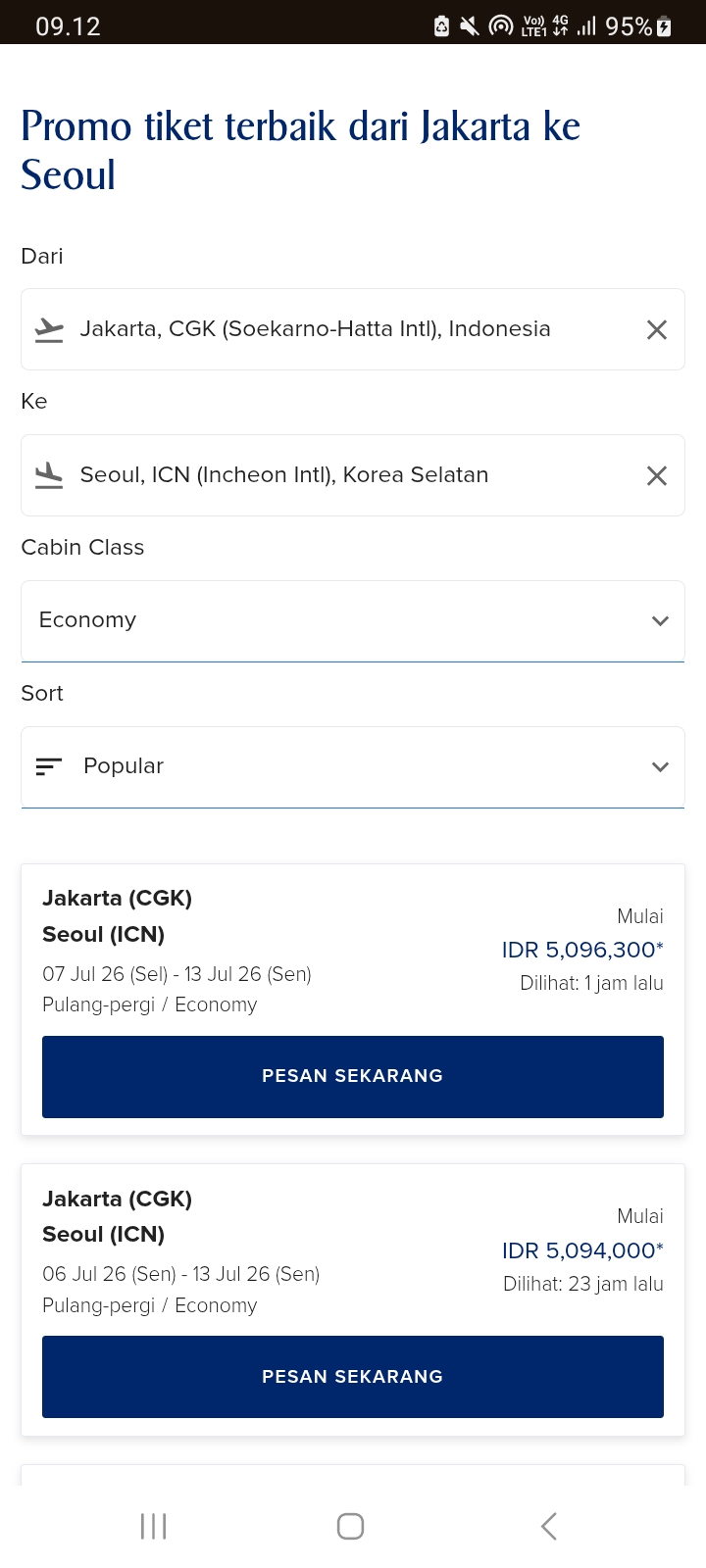The height and width of the screenshot is (1568, 706).
Task: Expand the Cabin Class Economy dropdown
Action: pyautogui.click(x=353, y=621)
